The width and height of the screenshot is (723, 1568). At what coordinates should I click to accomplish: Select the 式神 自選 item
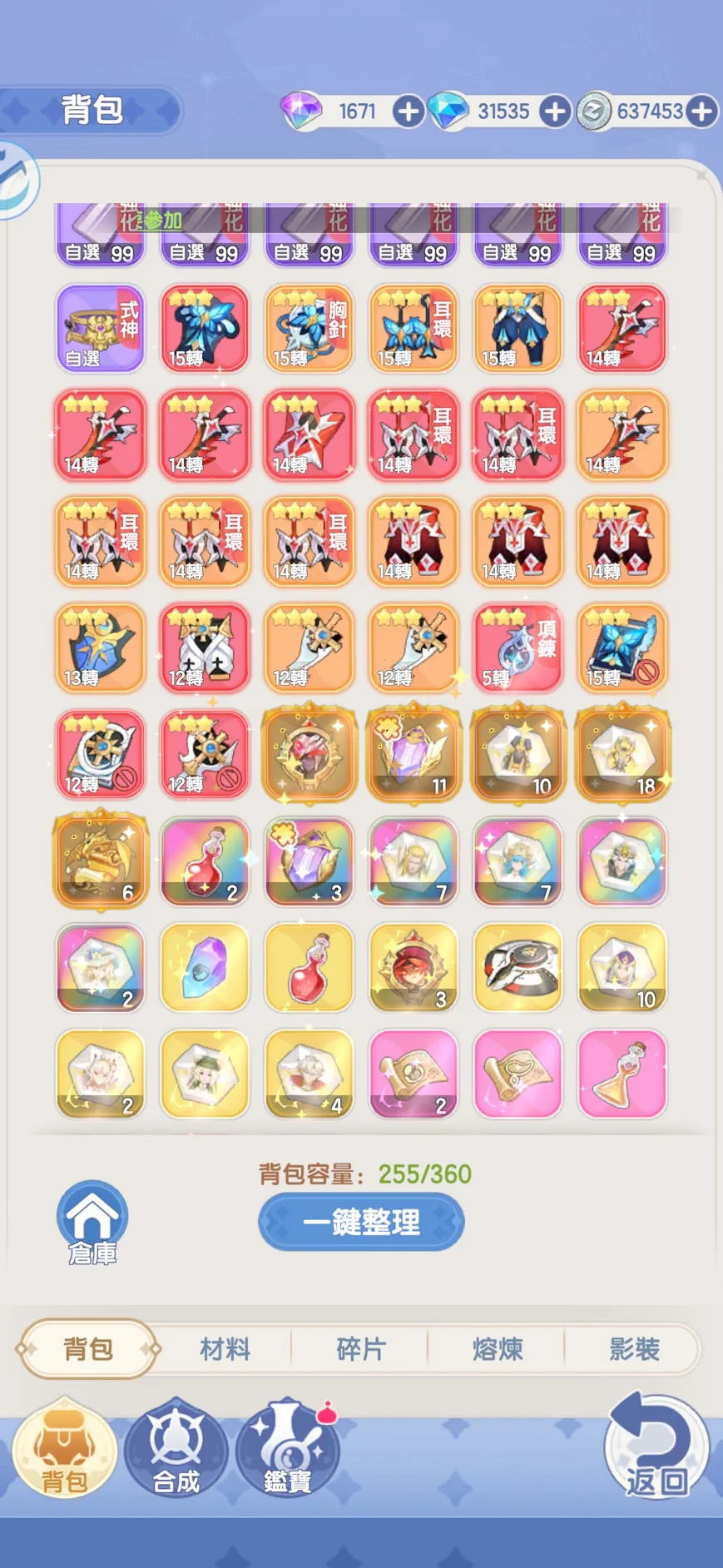coord(101,328)
